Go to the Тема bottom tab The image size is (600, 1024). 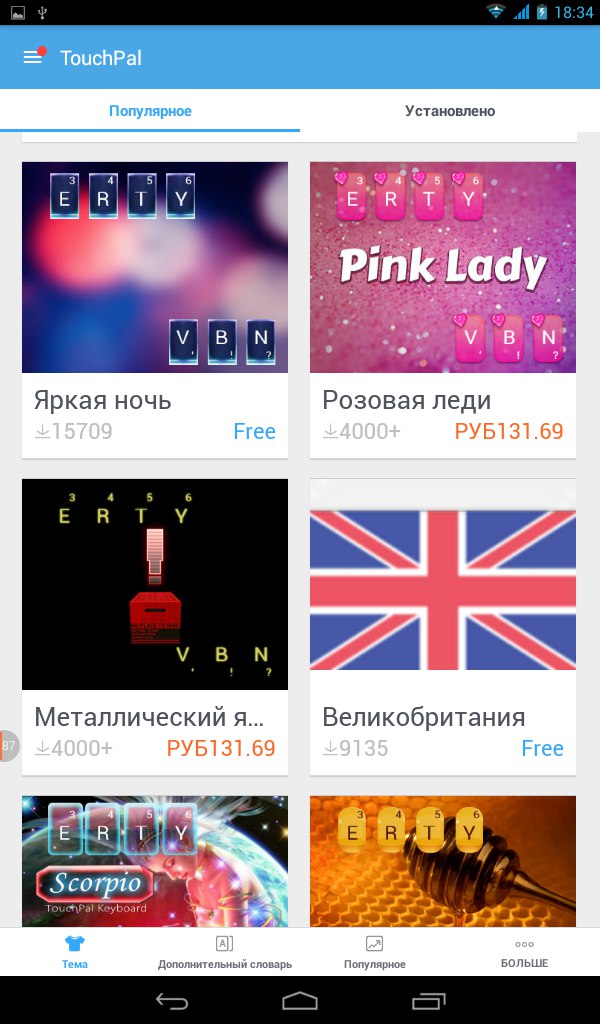(75, 951)
